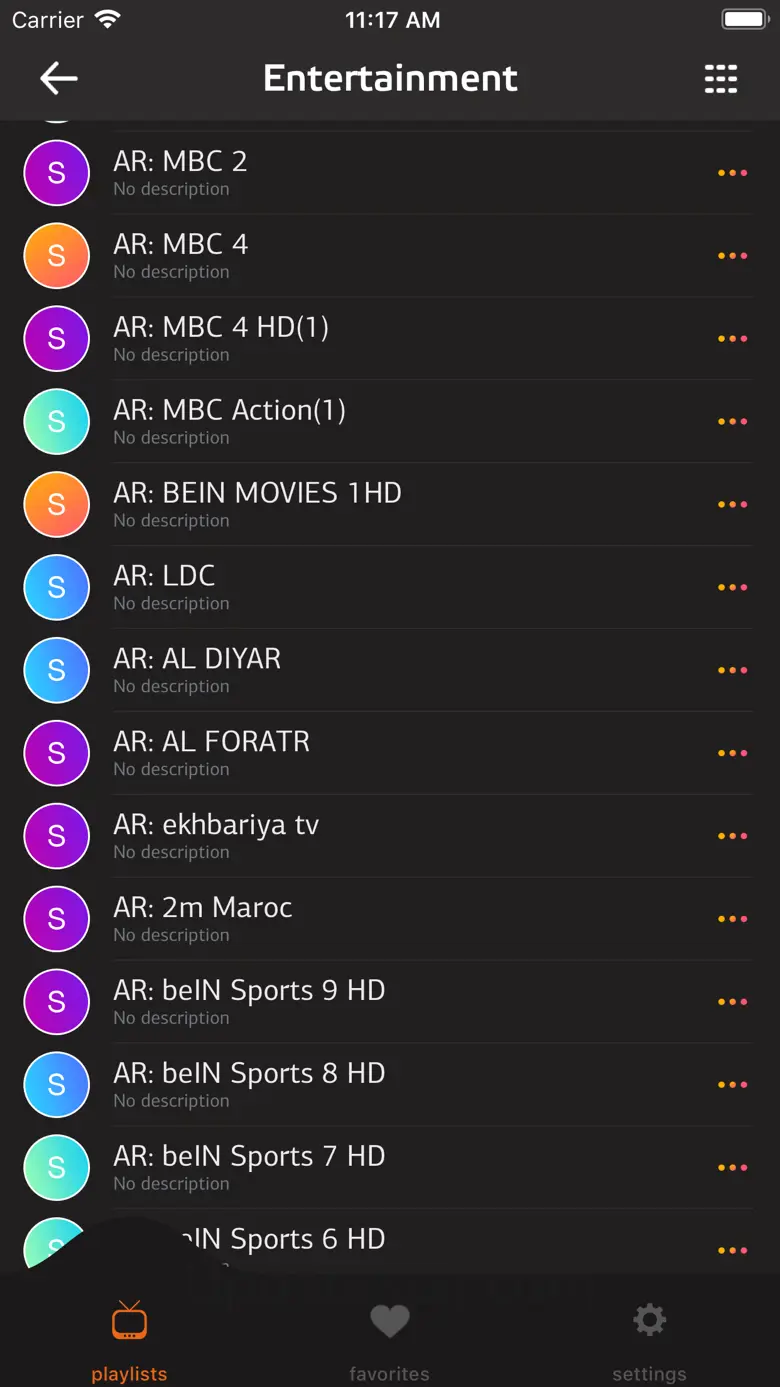780x1387 pixels.
Task: Open more options for AR: 2m Maroc
Action: pyautogui.click(x=732, y=919)
